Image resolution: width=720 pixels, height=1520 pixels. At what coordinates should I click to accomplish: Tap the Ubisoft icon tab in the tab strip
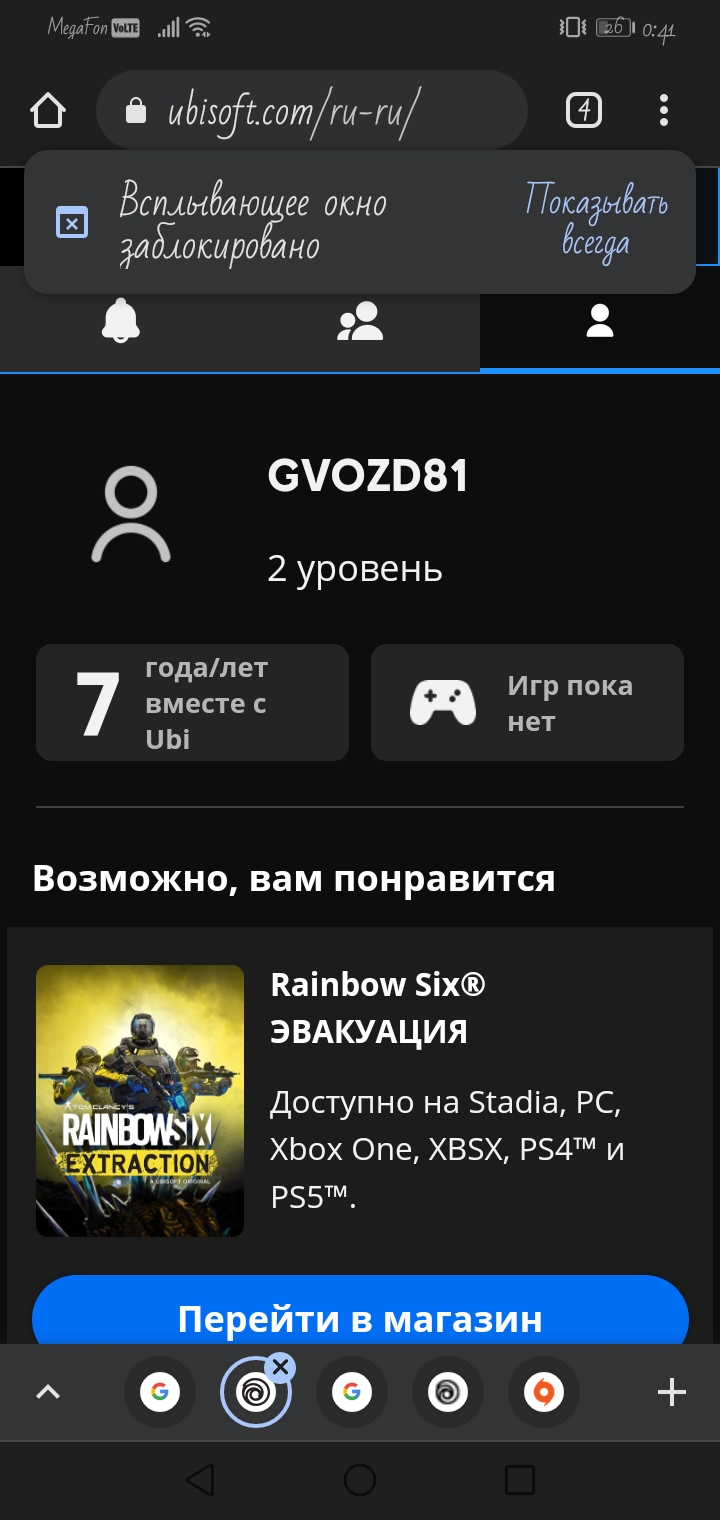(x=255, y=1391)
